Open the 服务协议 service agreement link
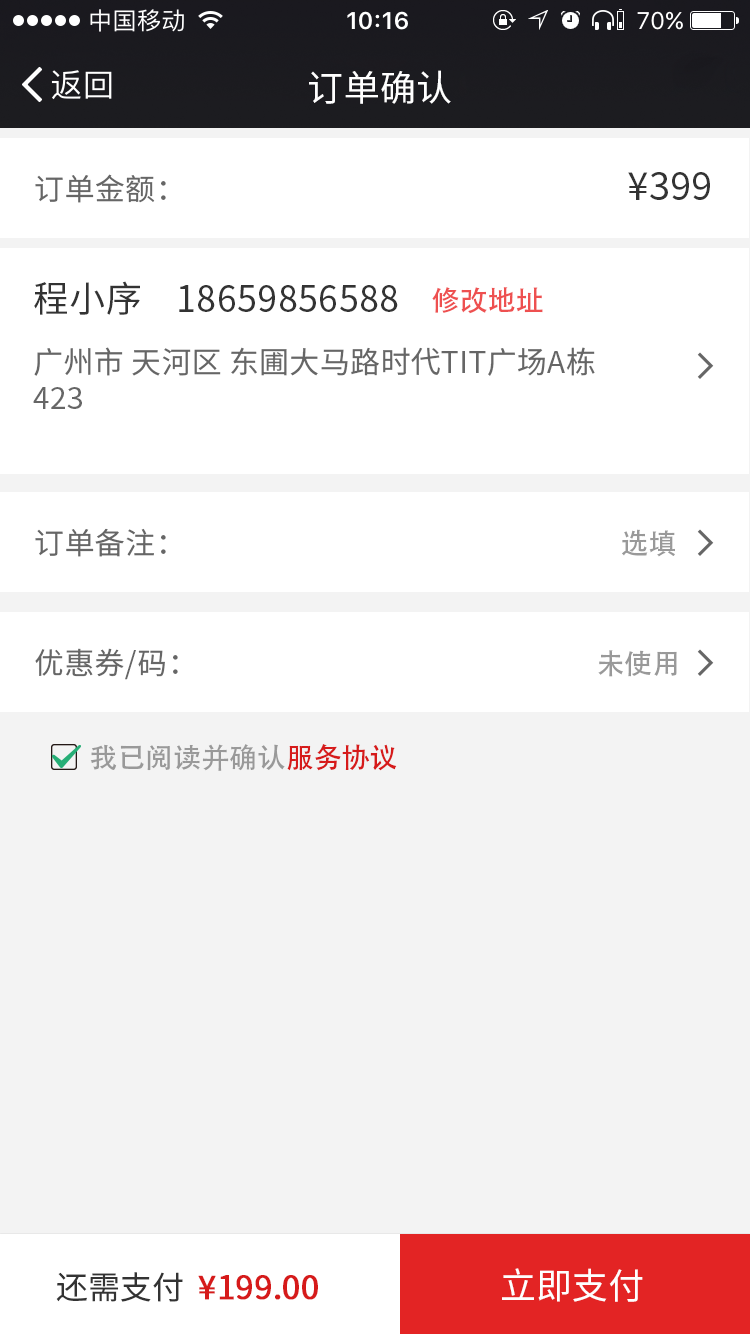 tap(341, 758)
